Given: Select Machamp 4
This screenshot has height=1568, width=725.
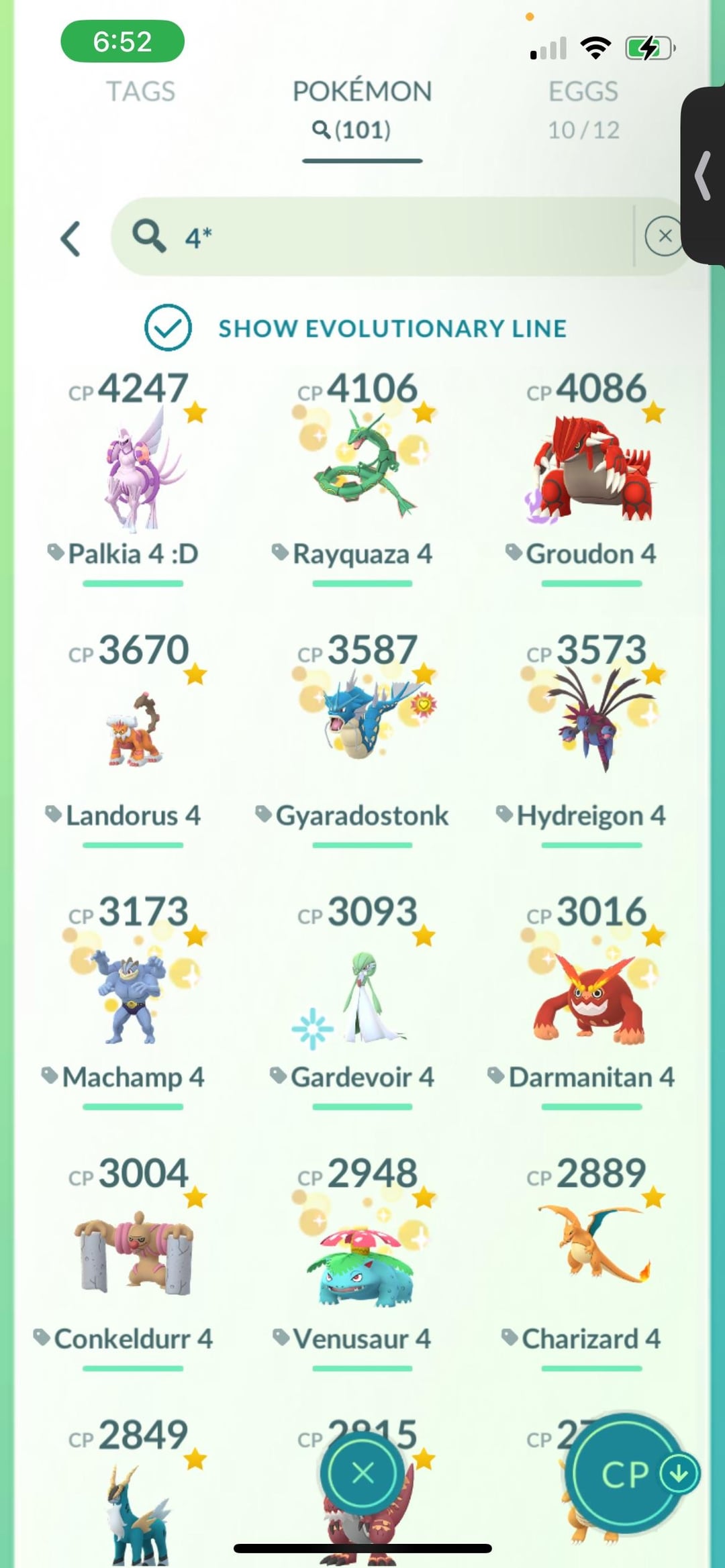Looking at the screenshot, I should (133, 993).
